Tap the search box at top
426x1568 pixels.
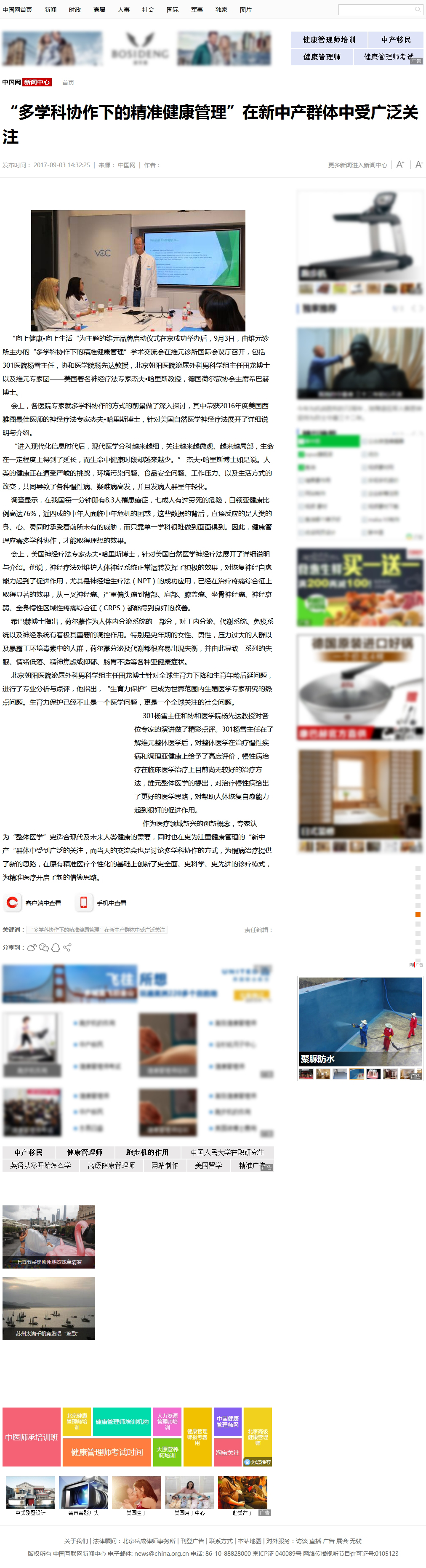[374, 10]
